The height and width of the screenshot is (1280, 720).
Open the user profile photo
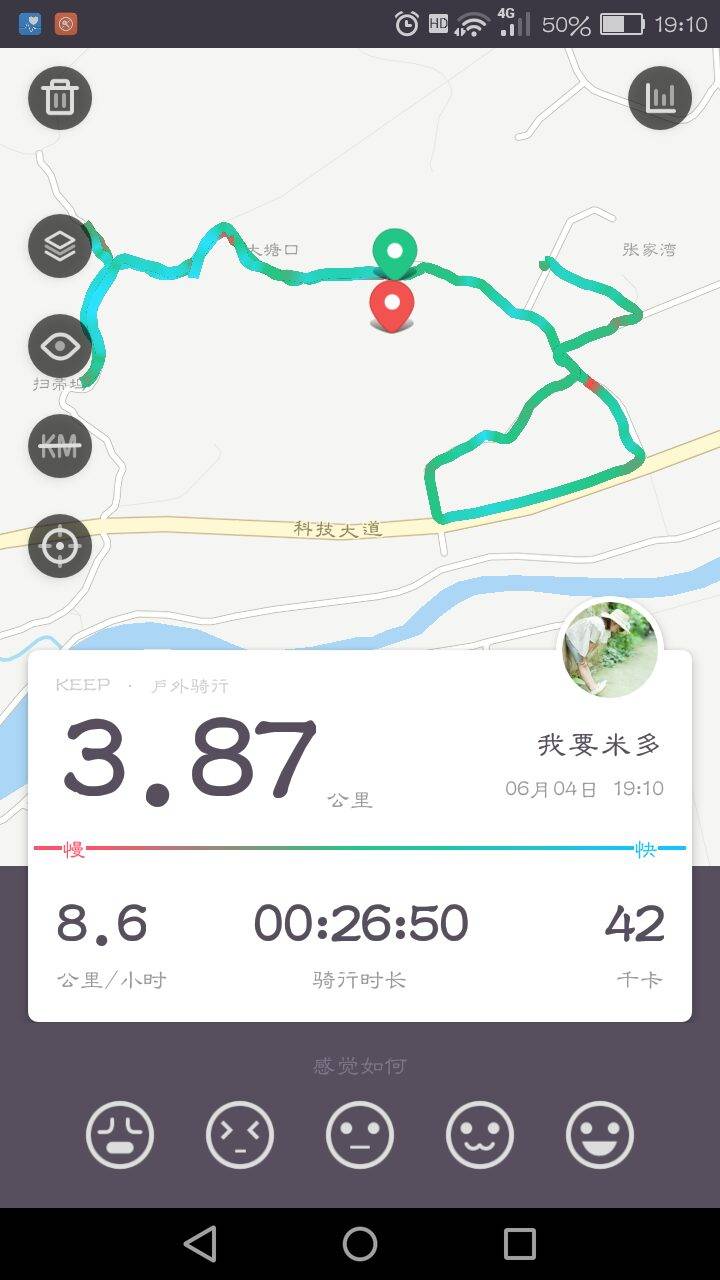click(610, 650)
